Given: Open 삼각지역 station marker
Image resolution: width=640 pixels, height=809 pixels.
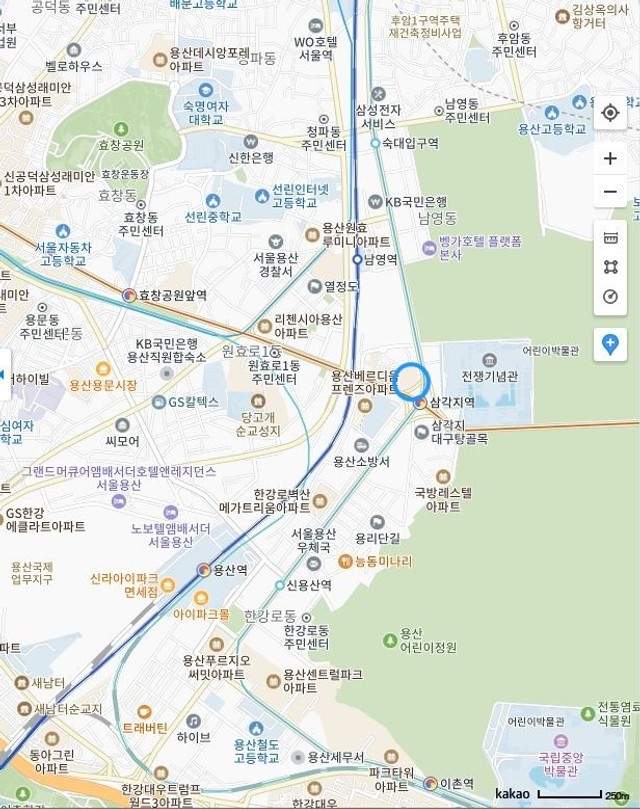Looking at the screenshot, I should pyautogui.click(x=420, y=402).
